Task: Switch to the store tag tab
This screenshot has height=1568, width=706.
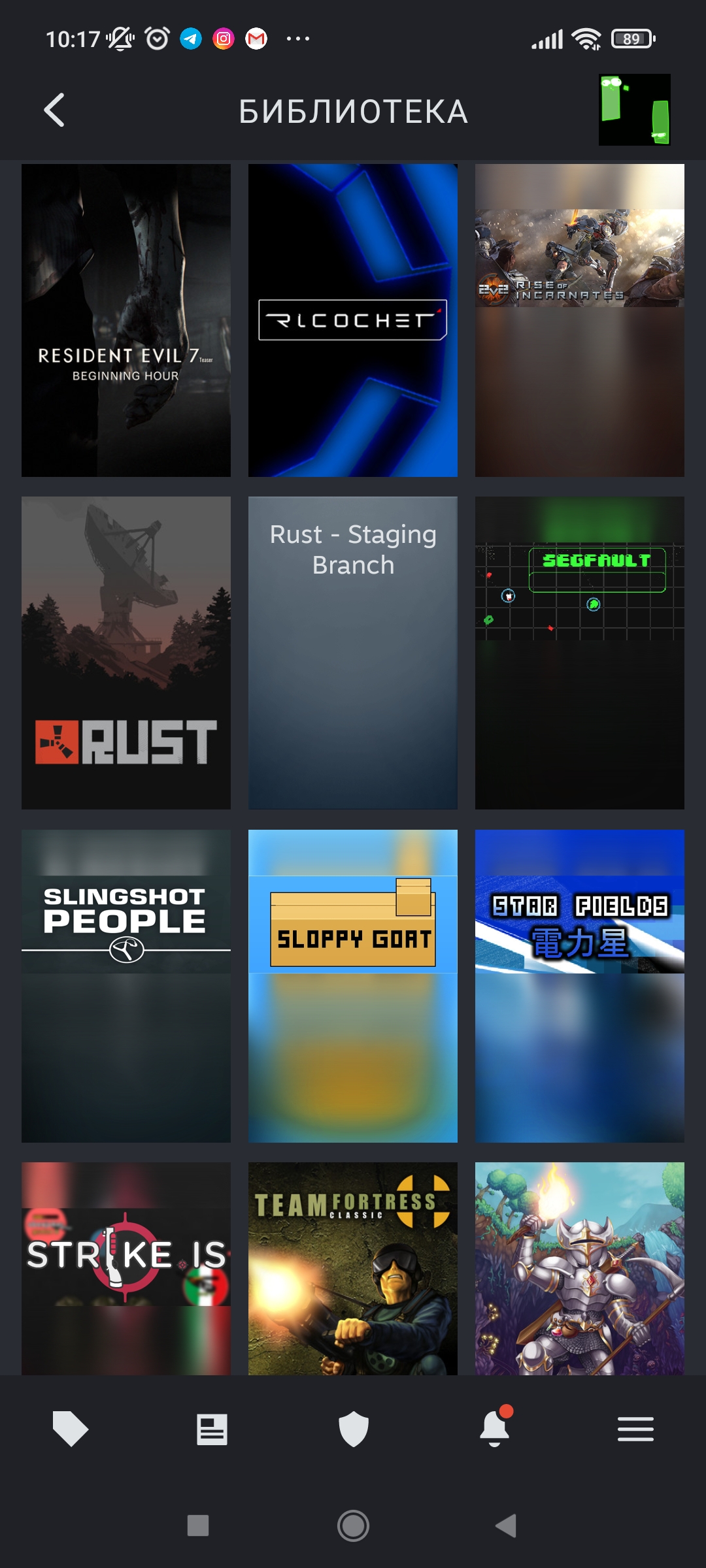Action: (x=71, y=1429)
